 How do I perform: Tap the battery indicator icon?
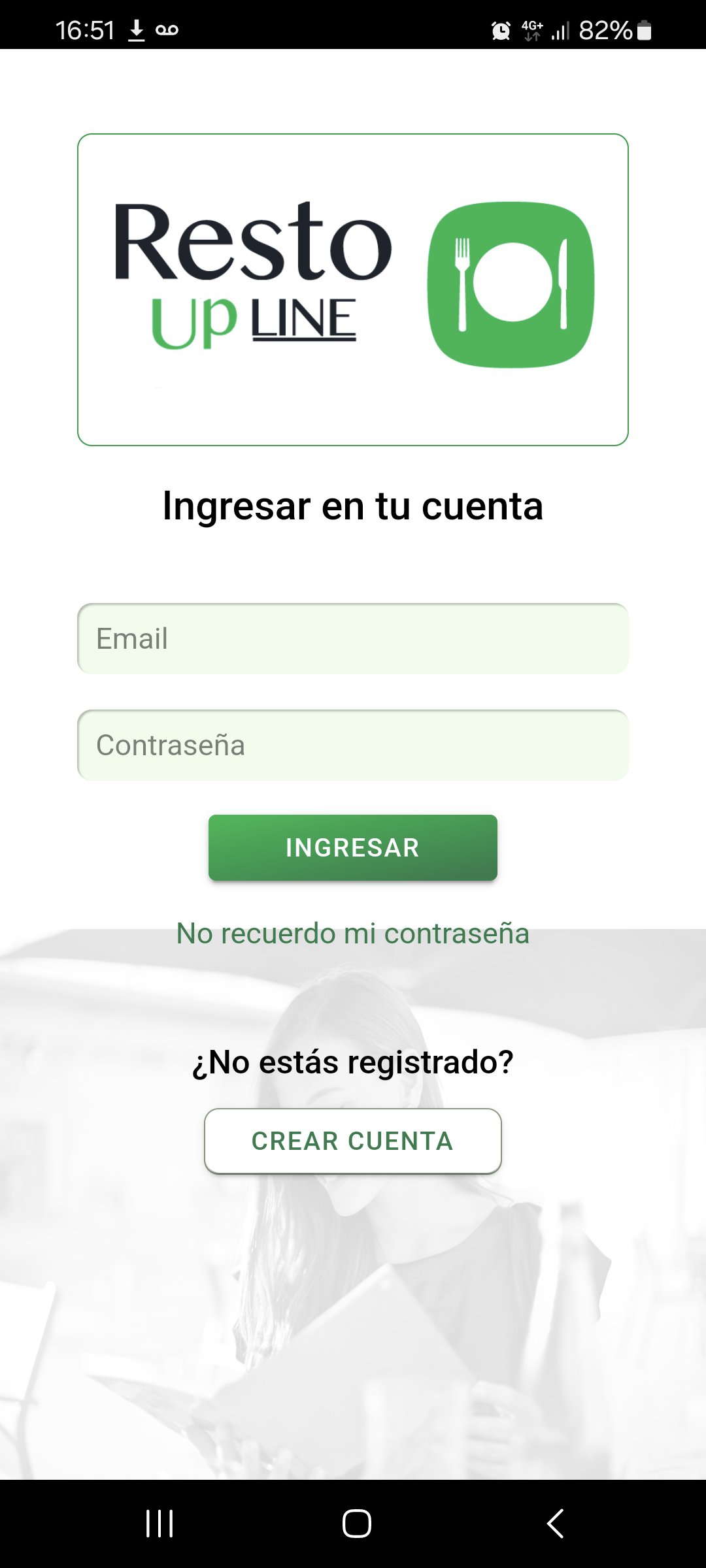pyautogui.click(x=643, y=29)
